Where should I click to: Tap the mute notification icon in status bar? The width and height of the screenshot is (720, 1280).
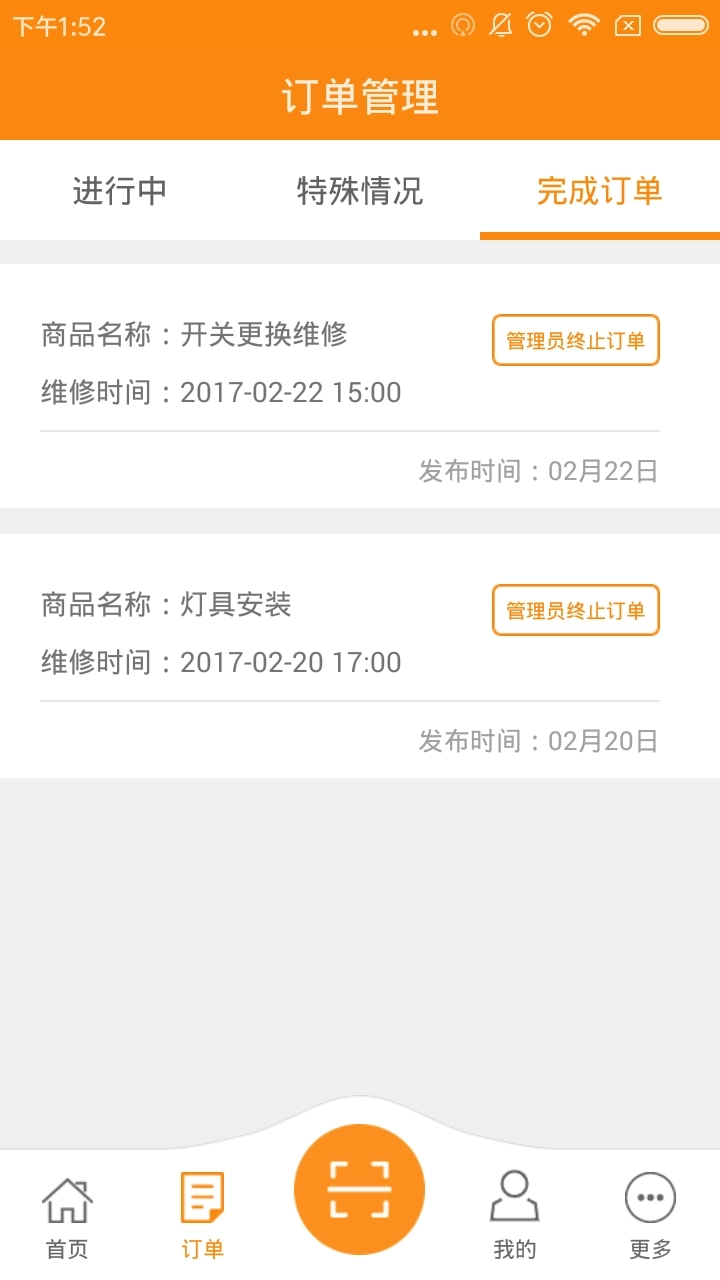(x=500, y=27)
